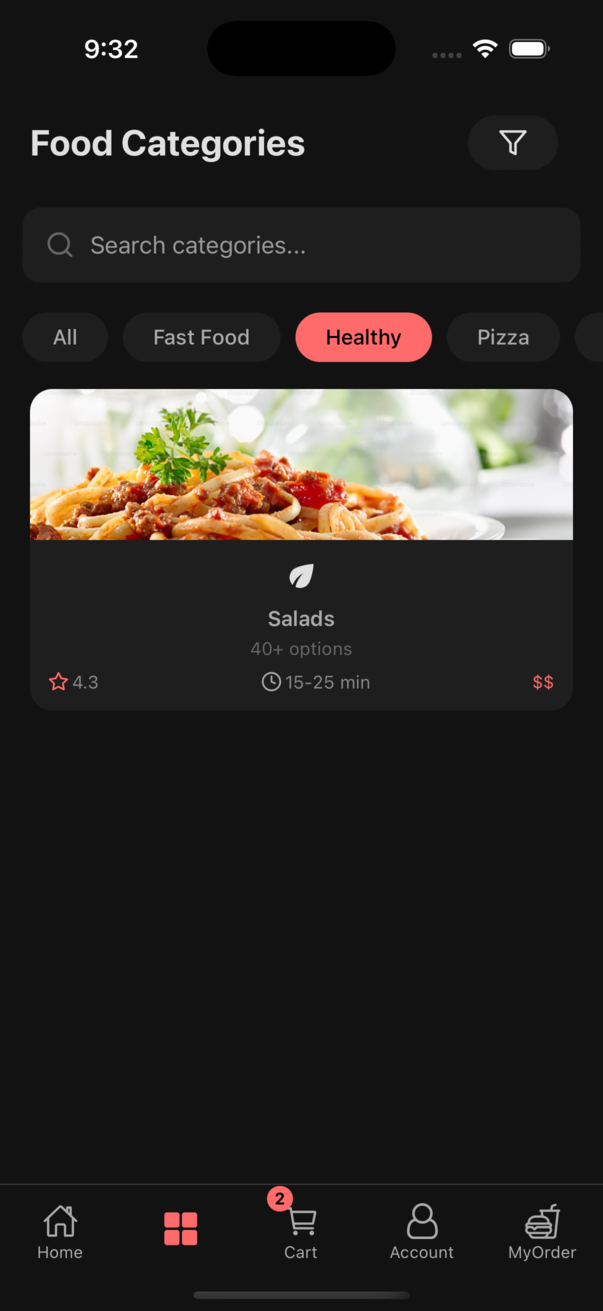
Task: Open the Salads category card
Action: [x=301, y=550]
